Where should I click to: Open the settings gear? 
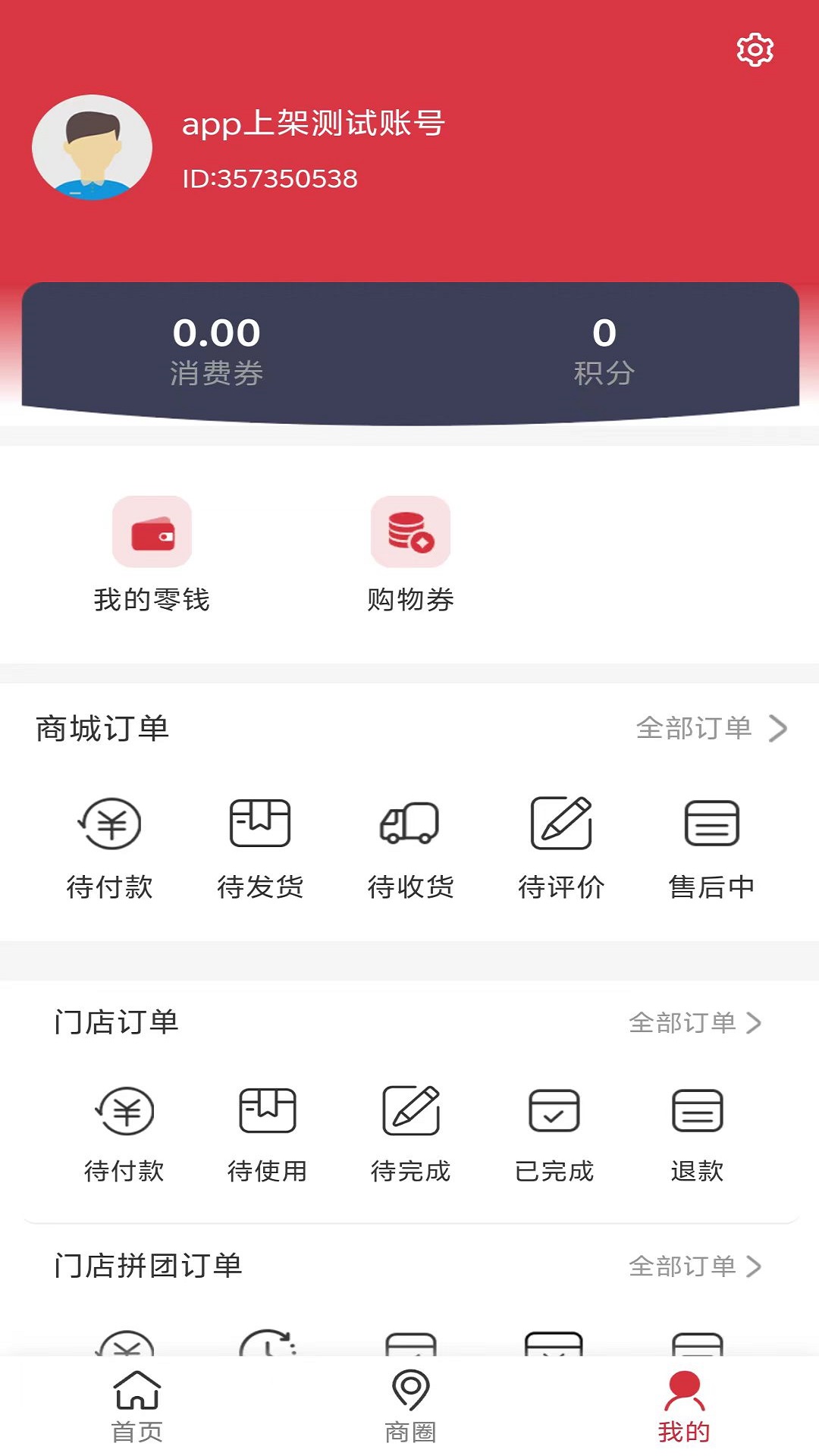(754, 49)
